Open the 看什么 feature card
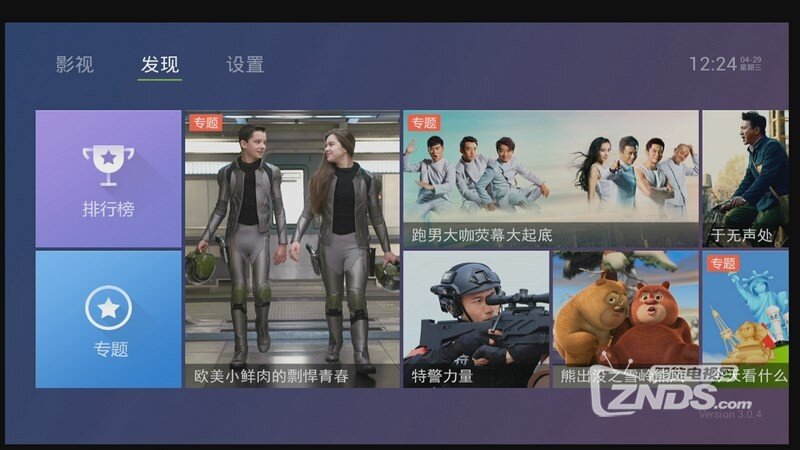 click(745, 319)
